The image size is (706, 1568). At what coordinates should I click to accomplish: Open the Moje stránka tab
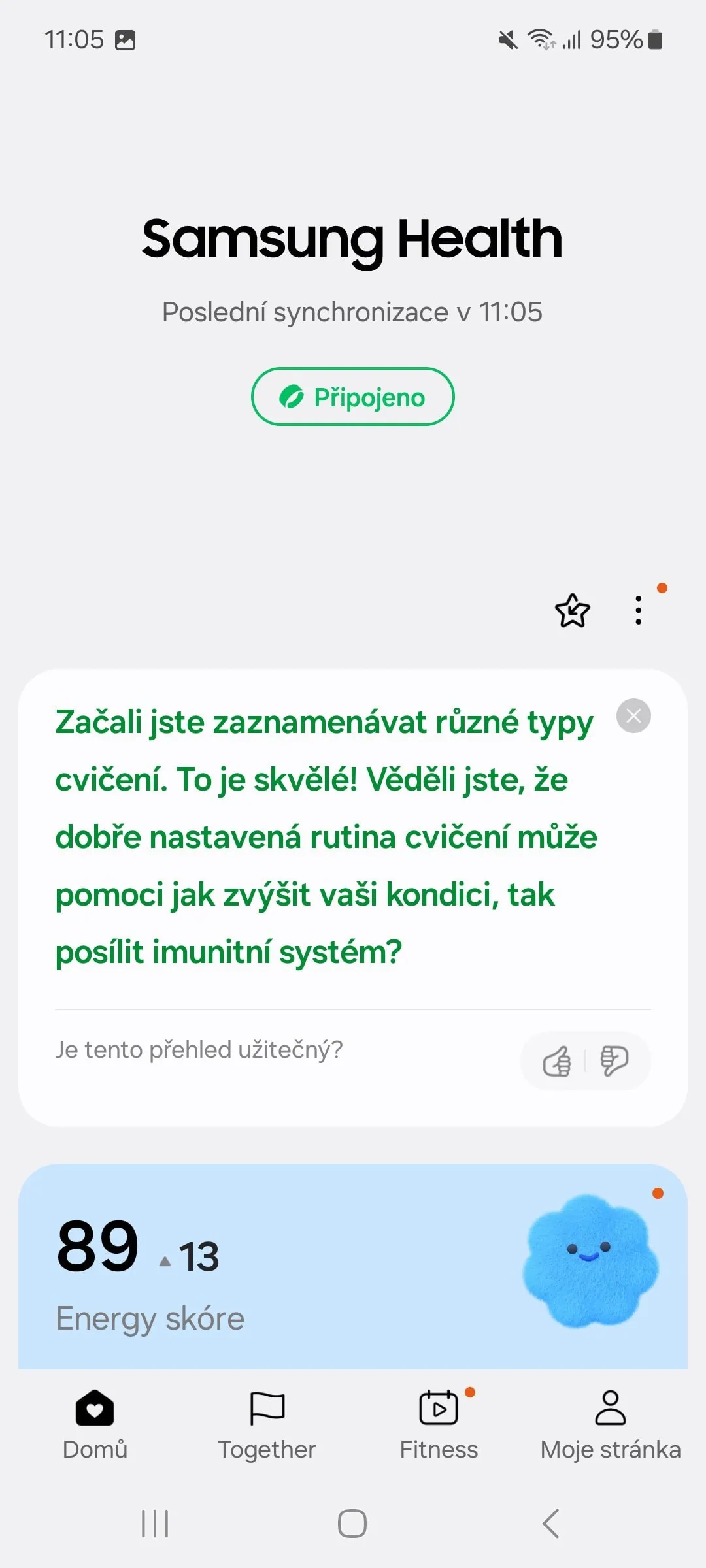610,1424
